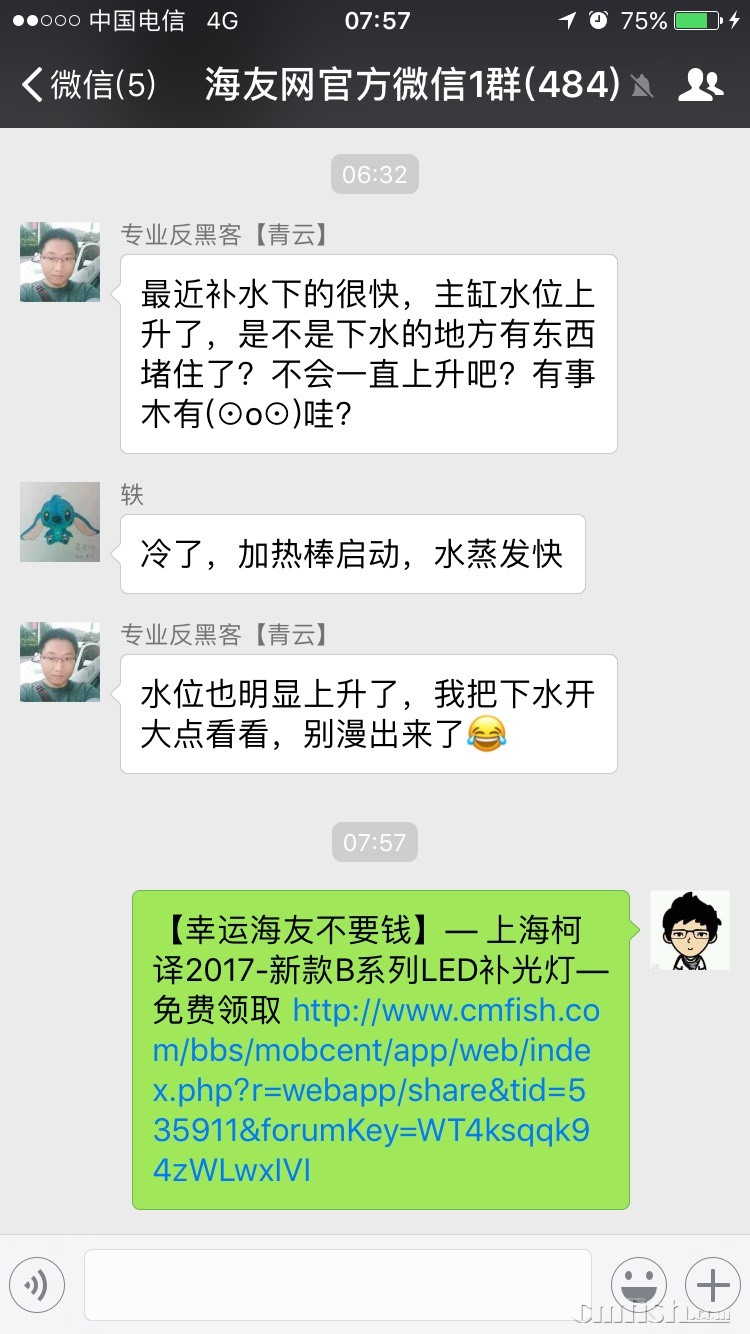Image resolution: width=750 pixels, height=1334 pixels.
Task: Open the emoji sticker panel
Action: [638, 1284]
